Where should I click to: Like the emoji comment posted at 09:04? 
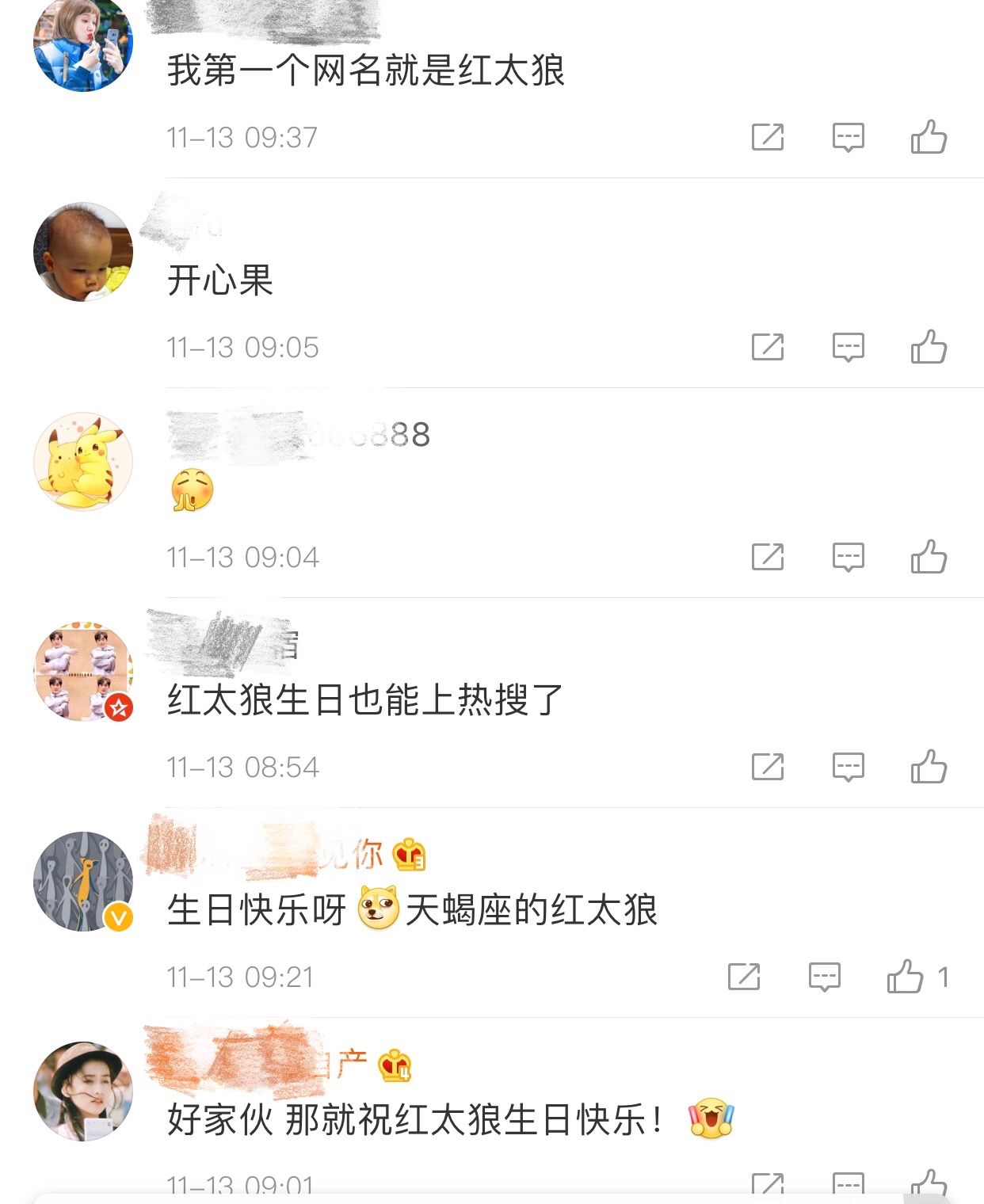pyautogui.click(x=929, y=557)
